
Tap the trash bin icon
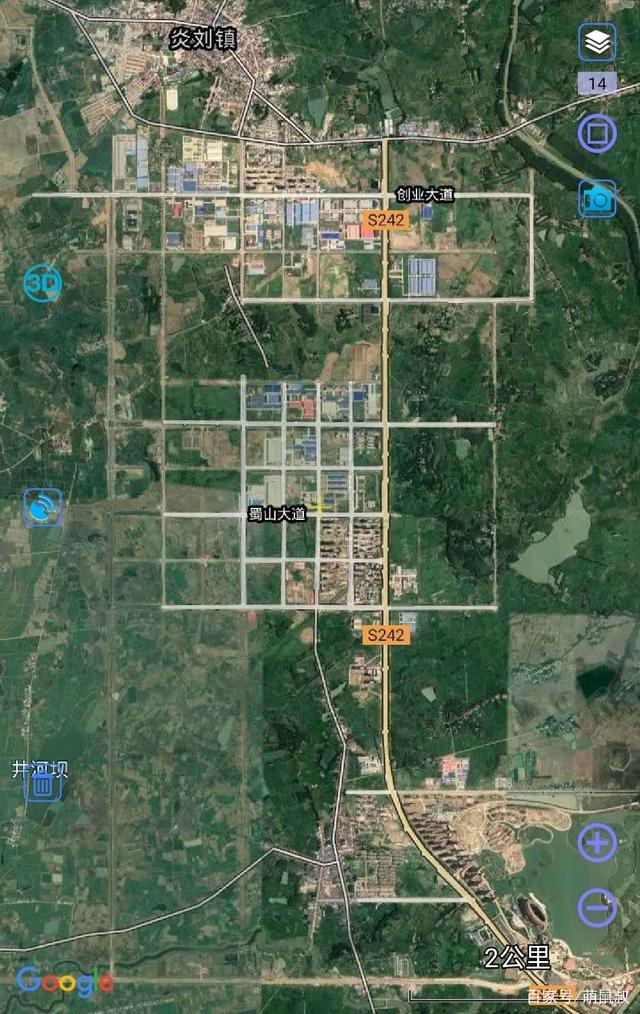pyautogui.click(x=43, y=784)
